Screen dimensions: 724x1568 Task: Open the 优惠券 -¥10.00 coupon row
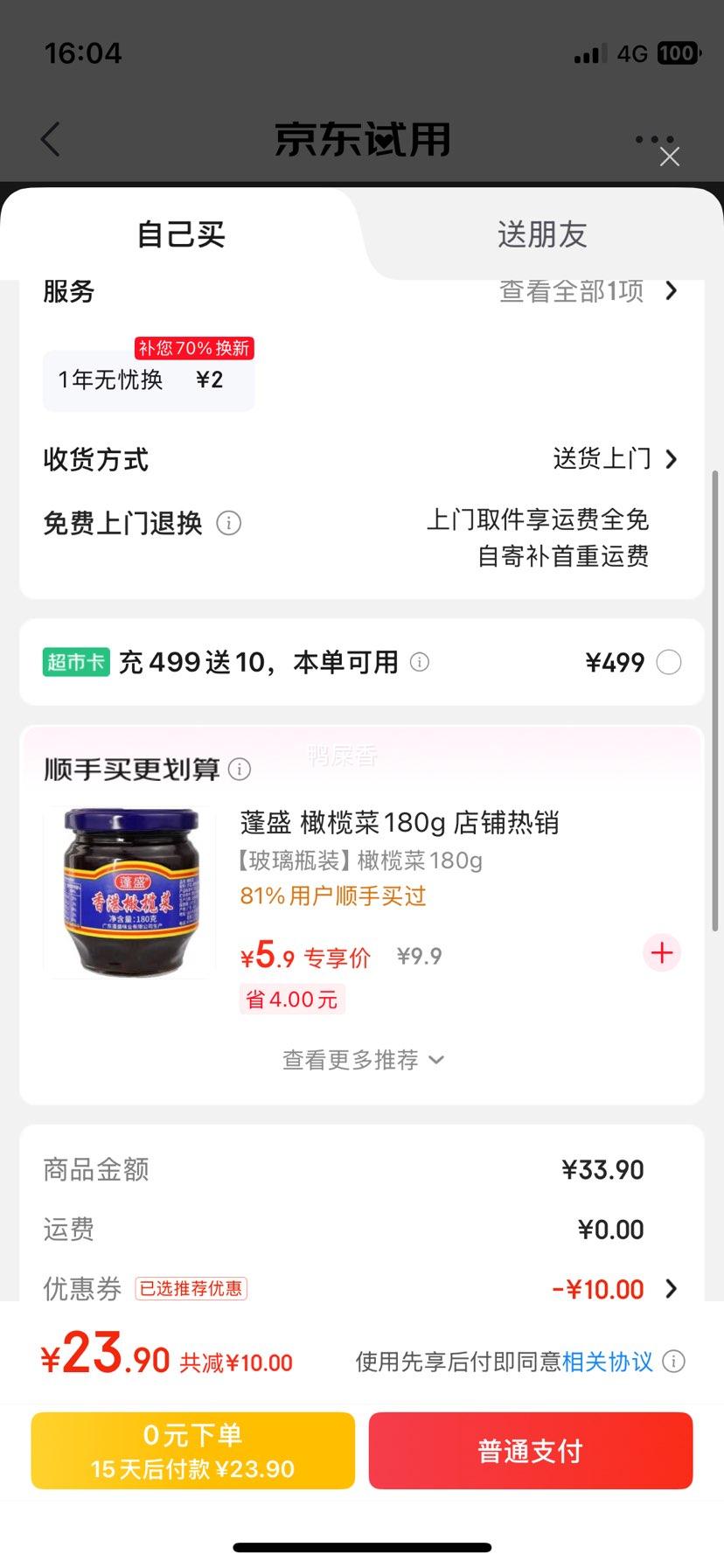pos(361,1289)
